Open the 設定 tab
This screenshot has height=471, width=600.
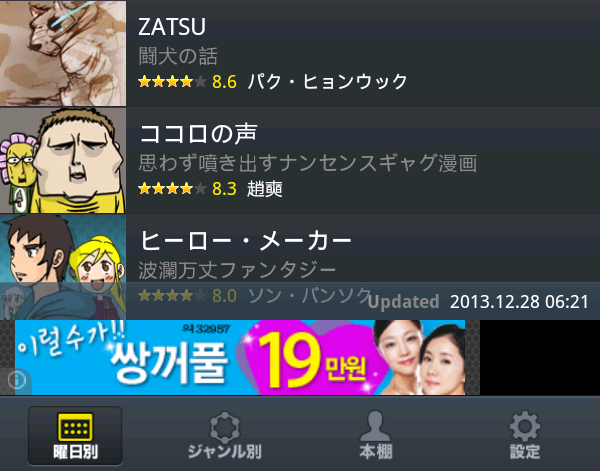coord(525,436)
